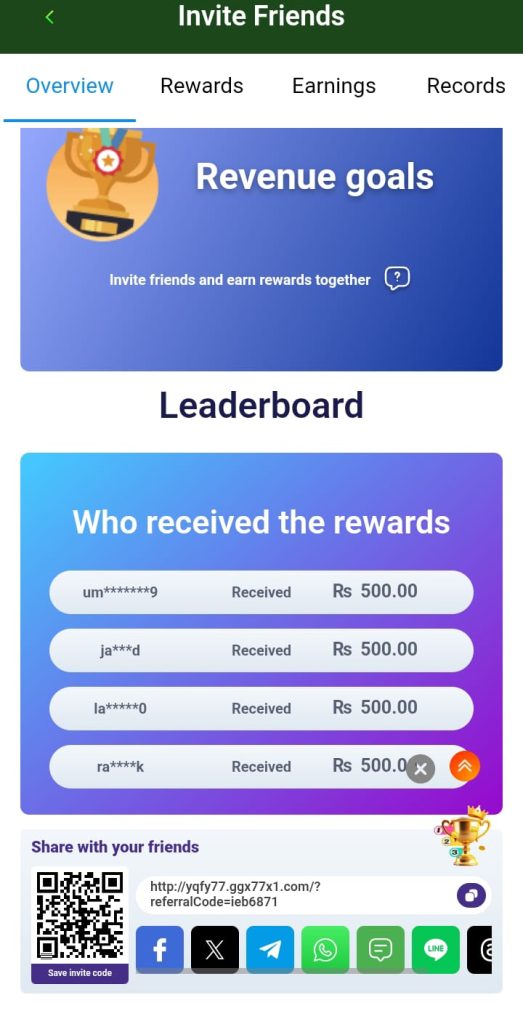Open the question mark help icon
523x1024 pixels.
(x=397, y=279)
